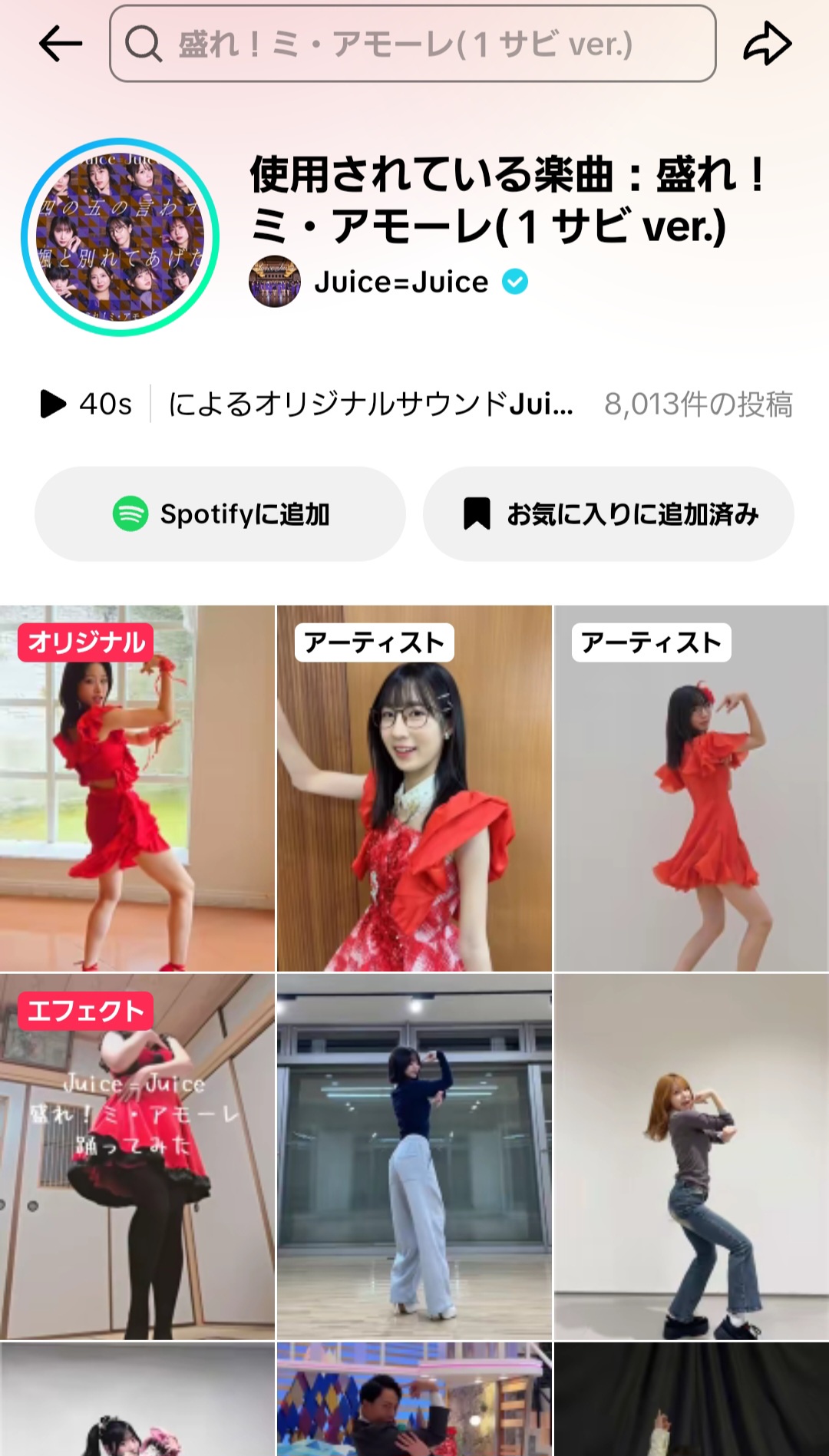Play the sound from the album cover
The image size is (829, 1456).
tap(121, 237)
